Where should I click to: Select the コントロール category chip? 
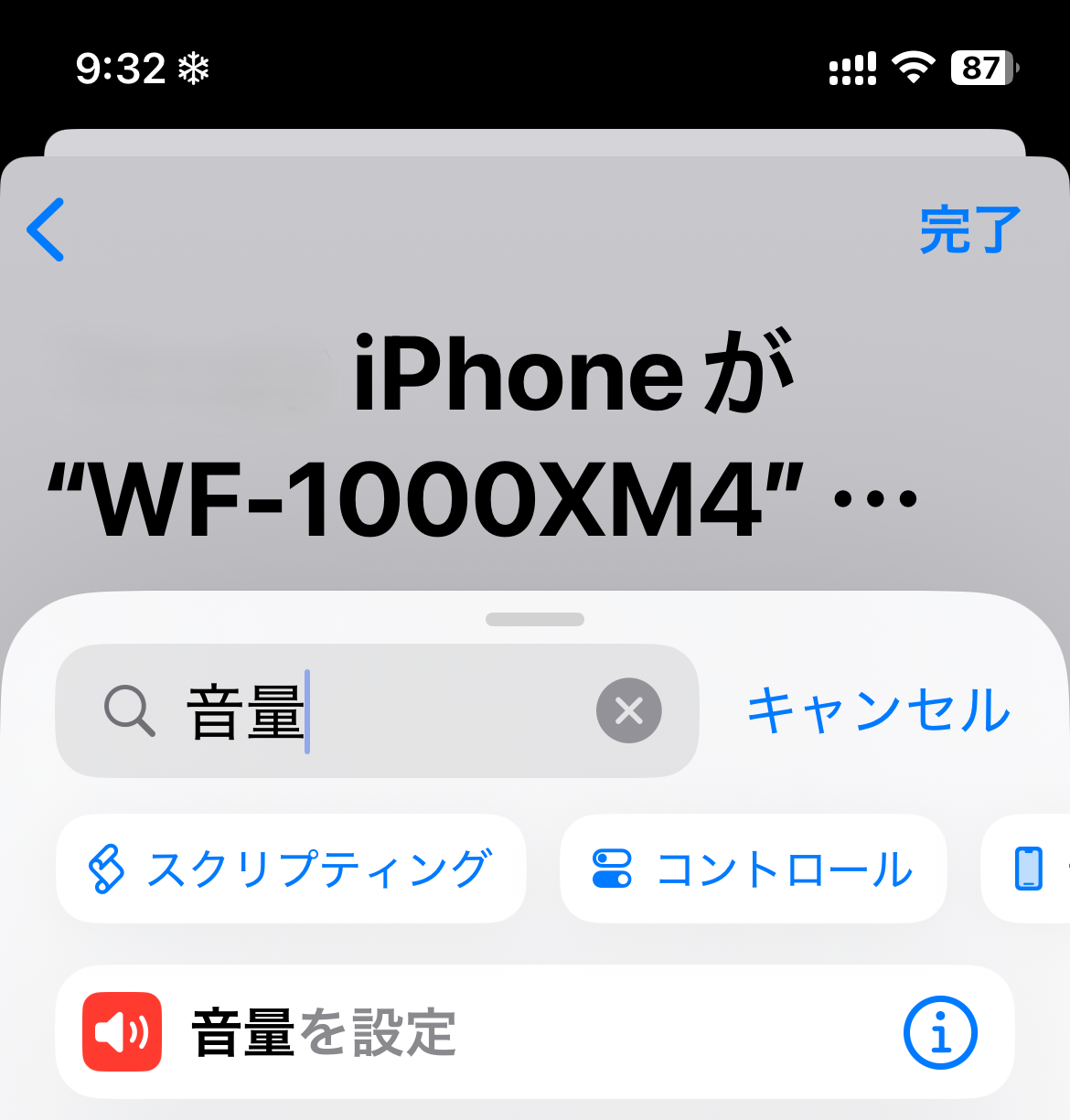(753, 869)
